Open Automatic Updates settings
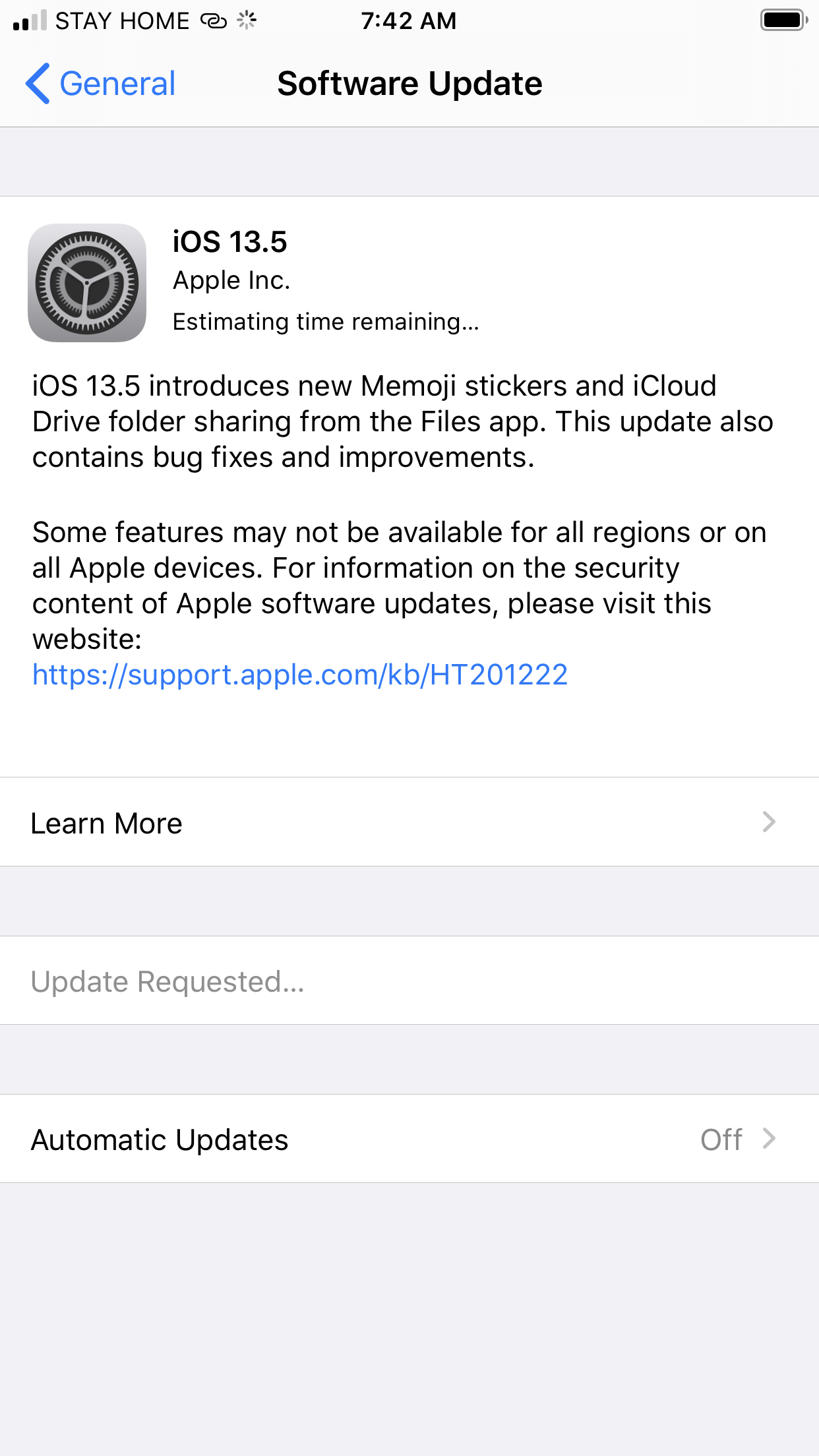 pos(409,1138)
